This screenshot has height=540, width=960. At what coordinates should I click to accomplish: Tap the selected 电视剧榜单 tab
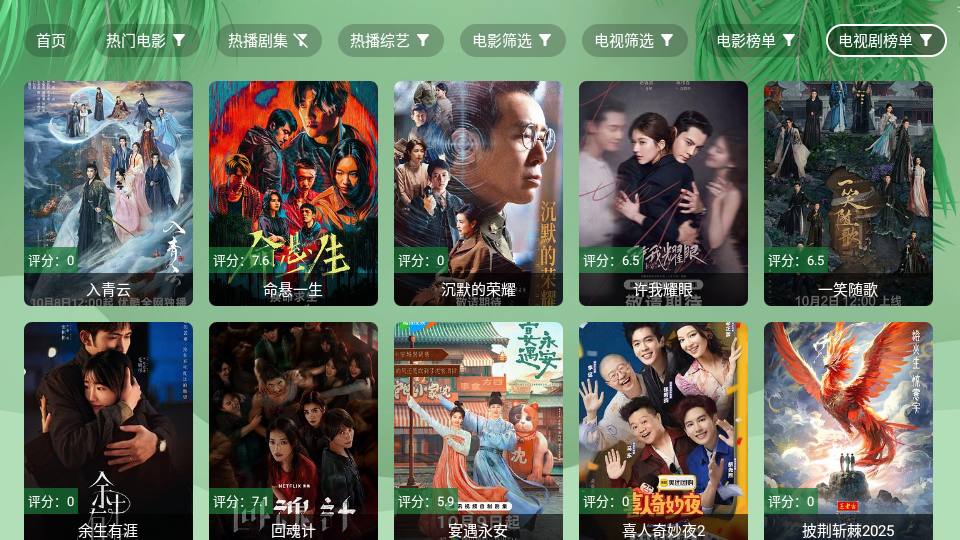tap(886, 41)
